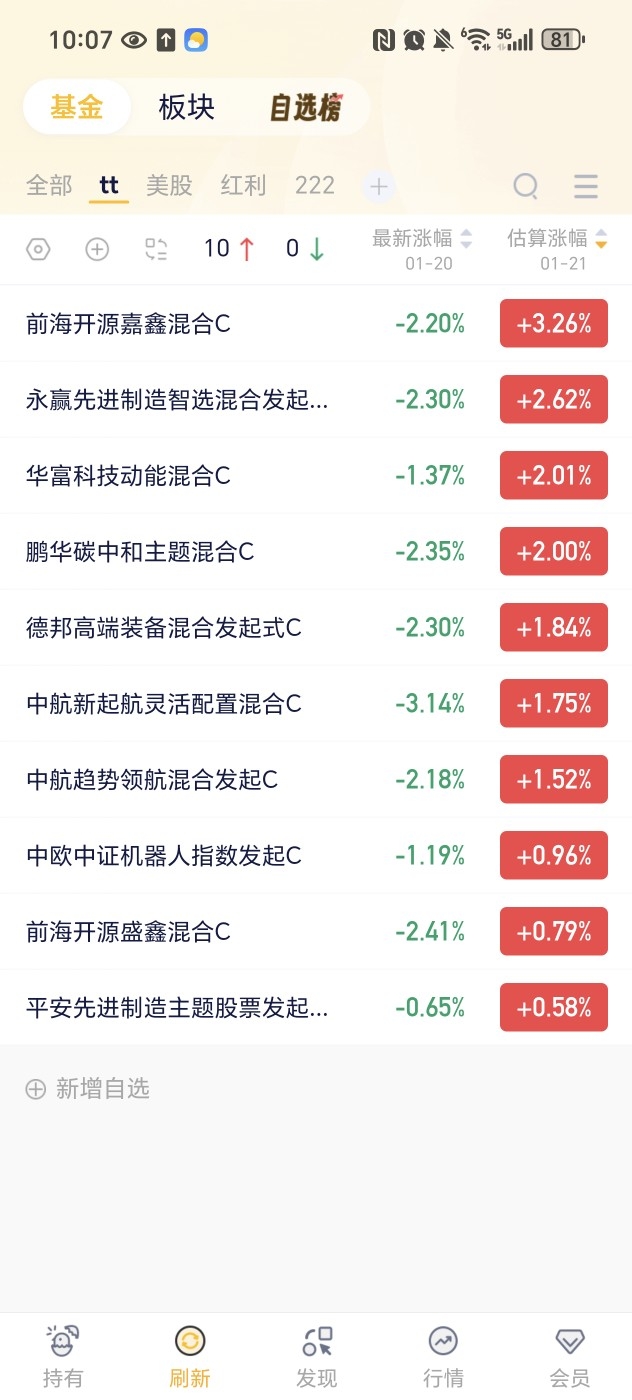This screenshot has width=632, height=1400.
Task: Tap 新增自选 to add a fund
Action: (87, 1089)
